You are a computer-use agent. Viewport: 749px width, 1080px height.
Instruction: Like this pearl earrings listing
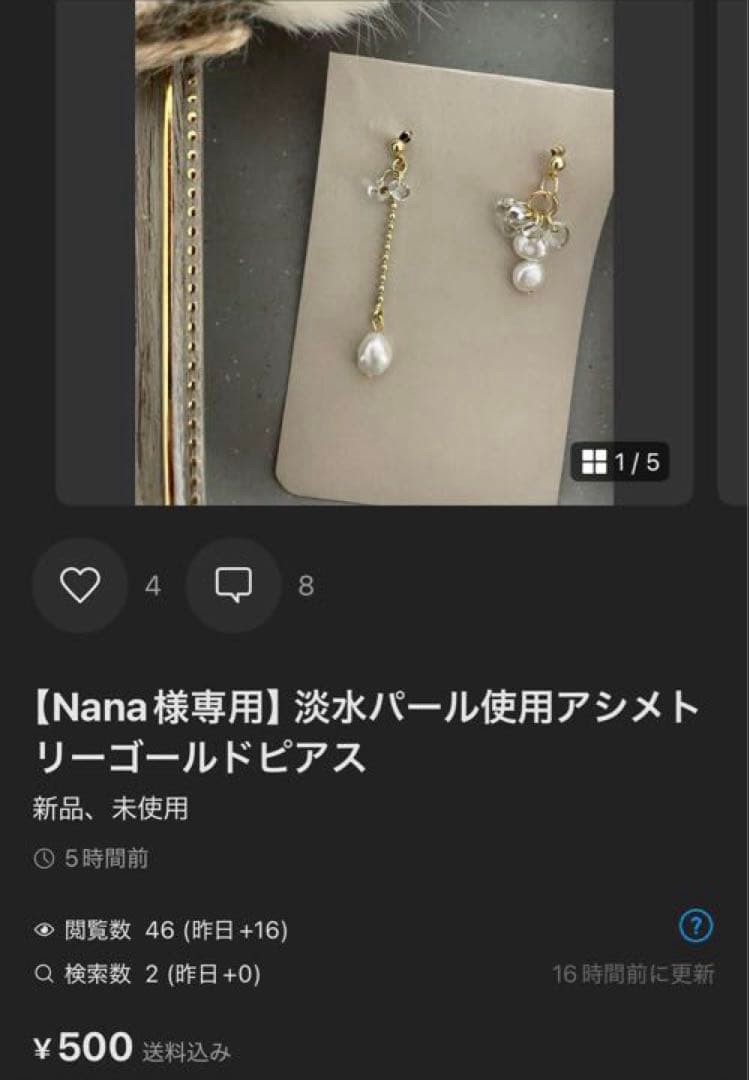80,585
